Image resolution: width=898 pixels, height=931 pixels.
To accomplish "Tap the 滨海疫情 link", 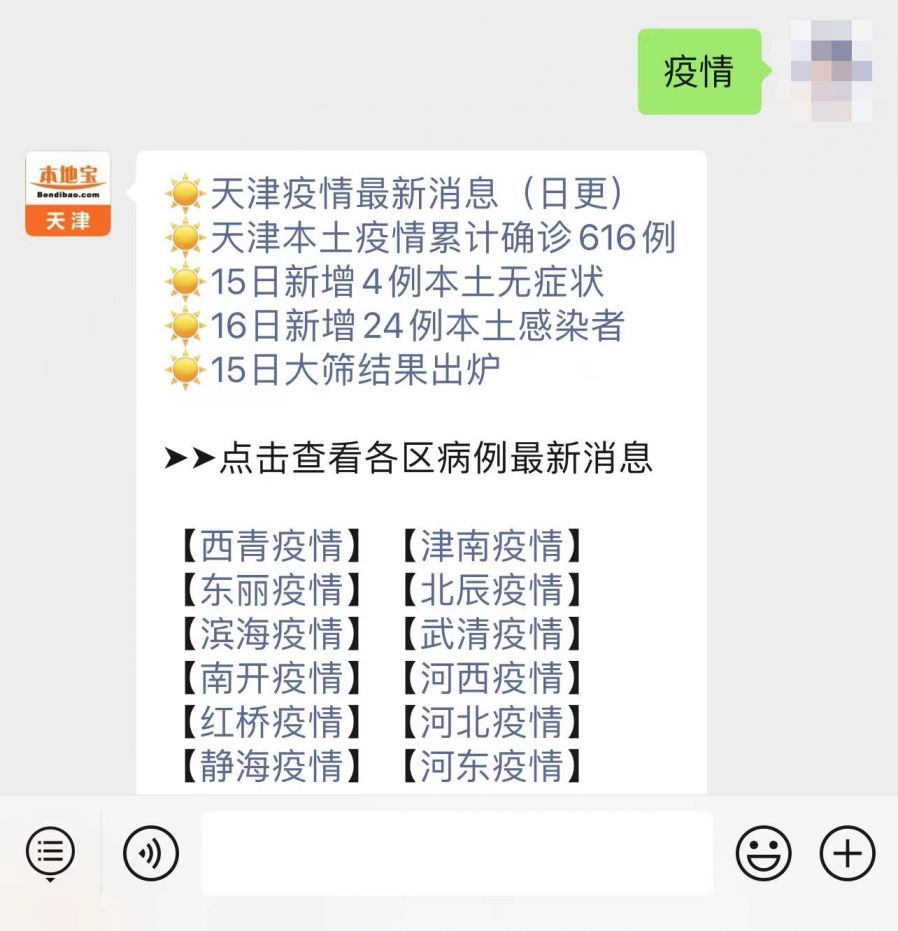I will (271, 634).
